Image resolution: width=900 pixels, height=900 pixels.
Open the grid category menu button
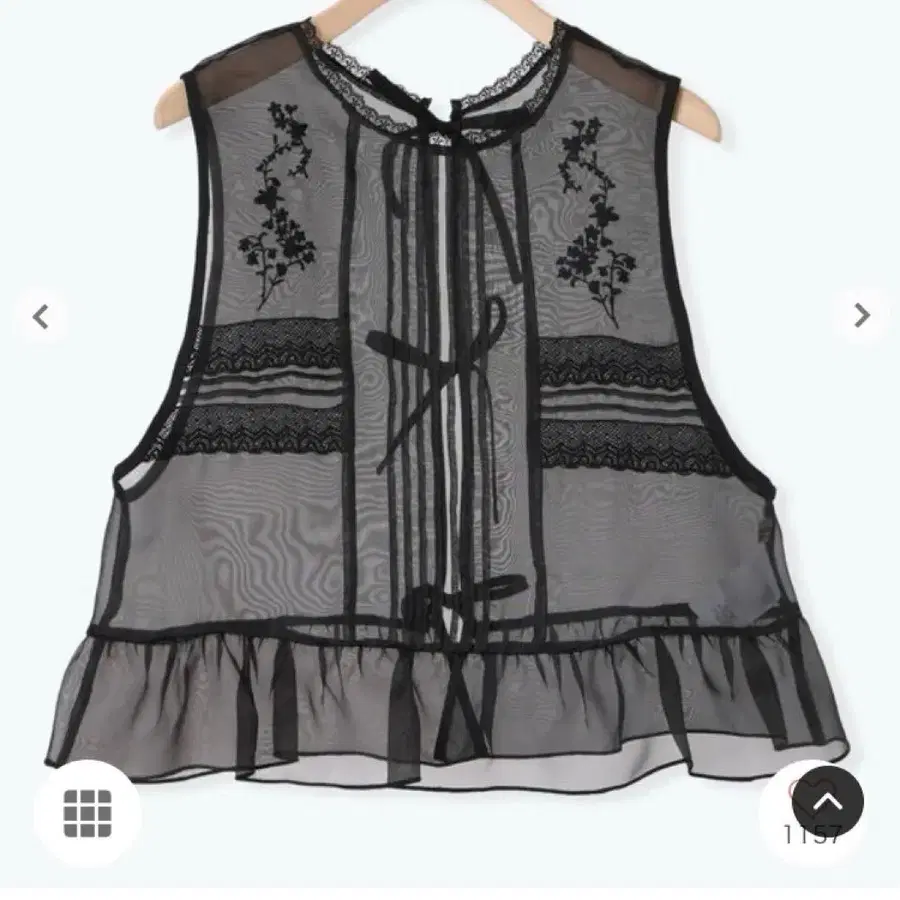click(87, 813)
